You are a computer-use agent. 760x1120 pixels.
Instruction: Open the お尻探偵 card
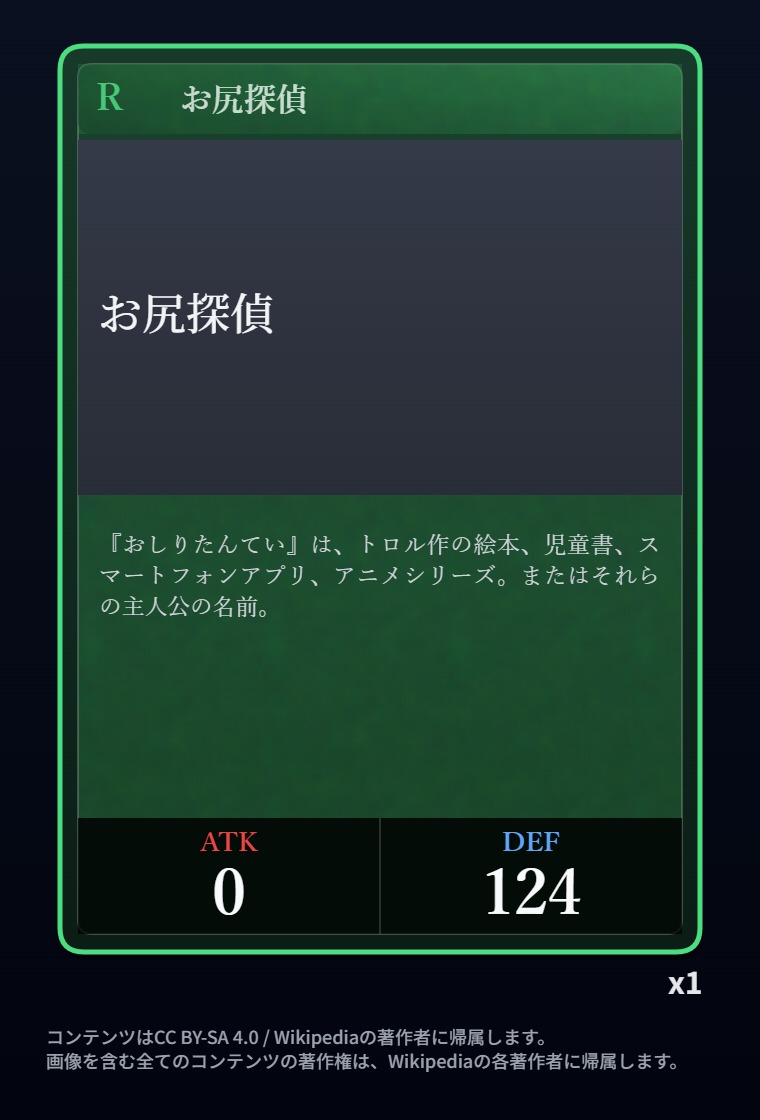[x=379, y=499]
